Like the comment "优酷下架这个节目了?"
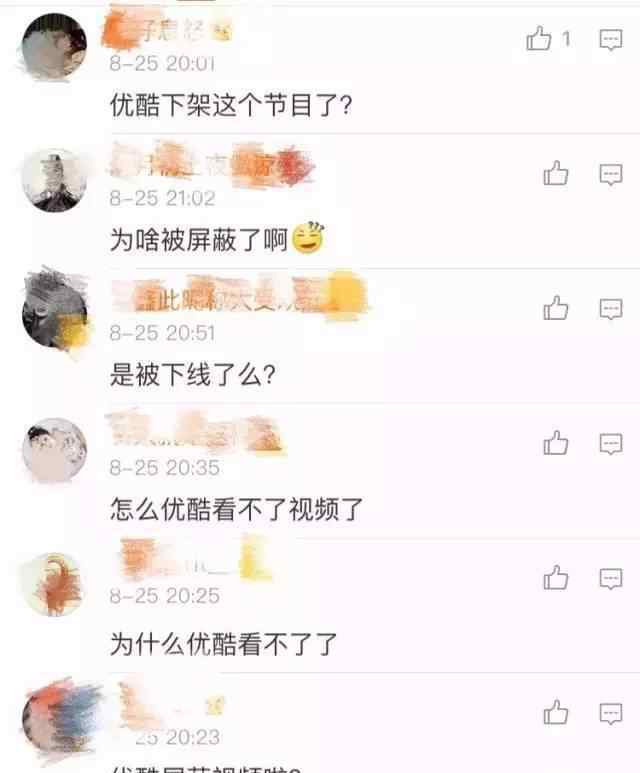640x773 pixels. pos(540,40)
